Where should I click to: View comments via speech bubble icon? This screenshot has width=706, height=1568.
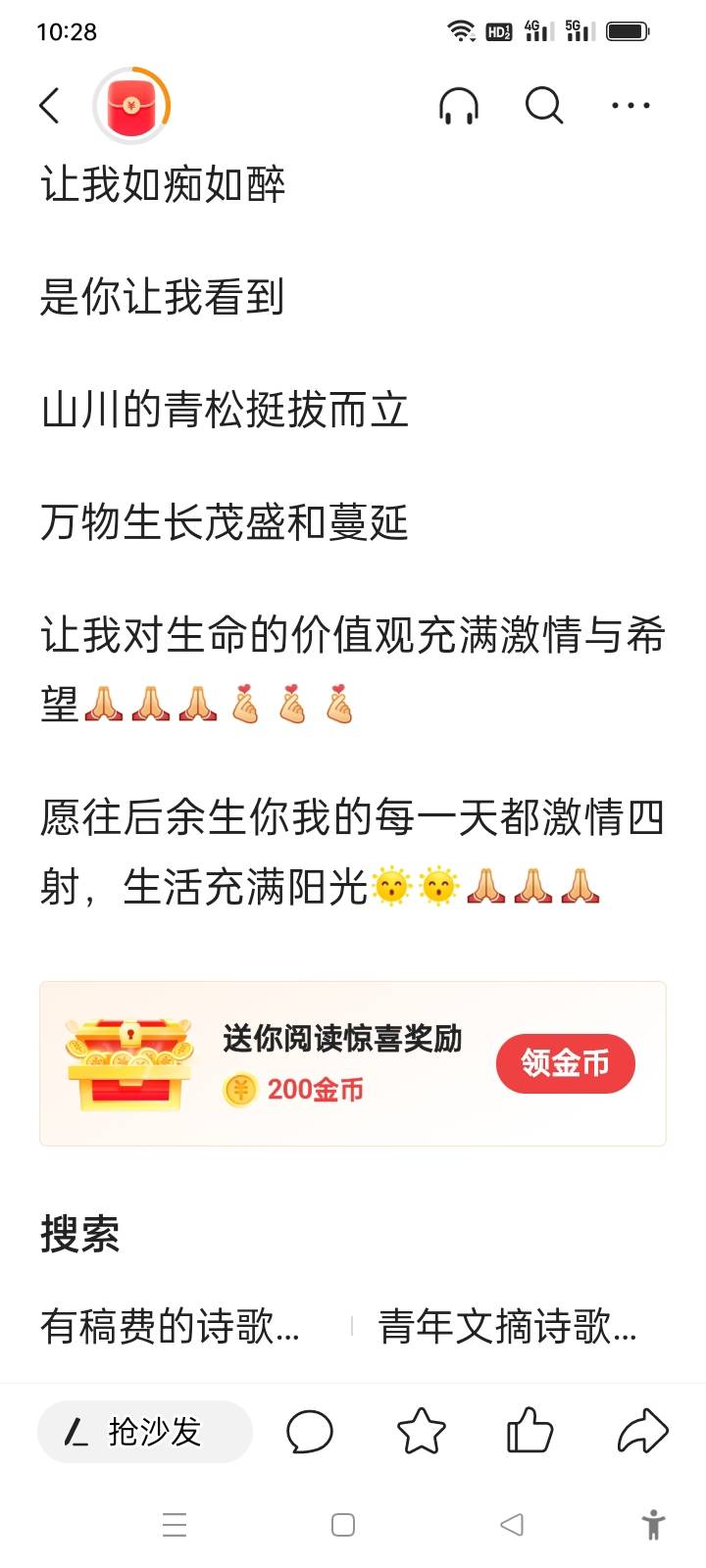310,1432
